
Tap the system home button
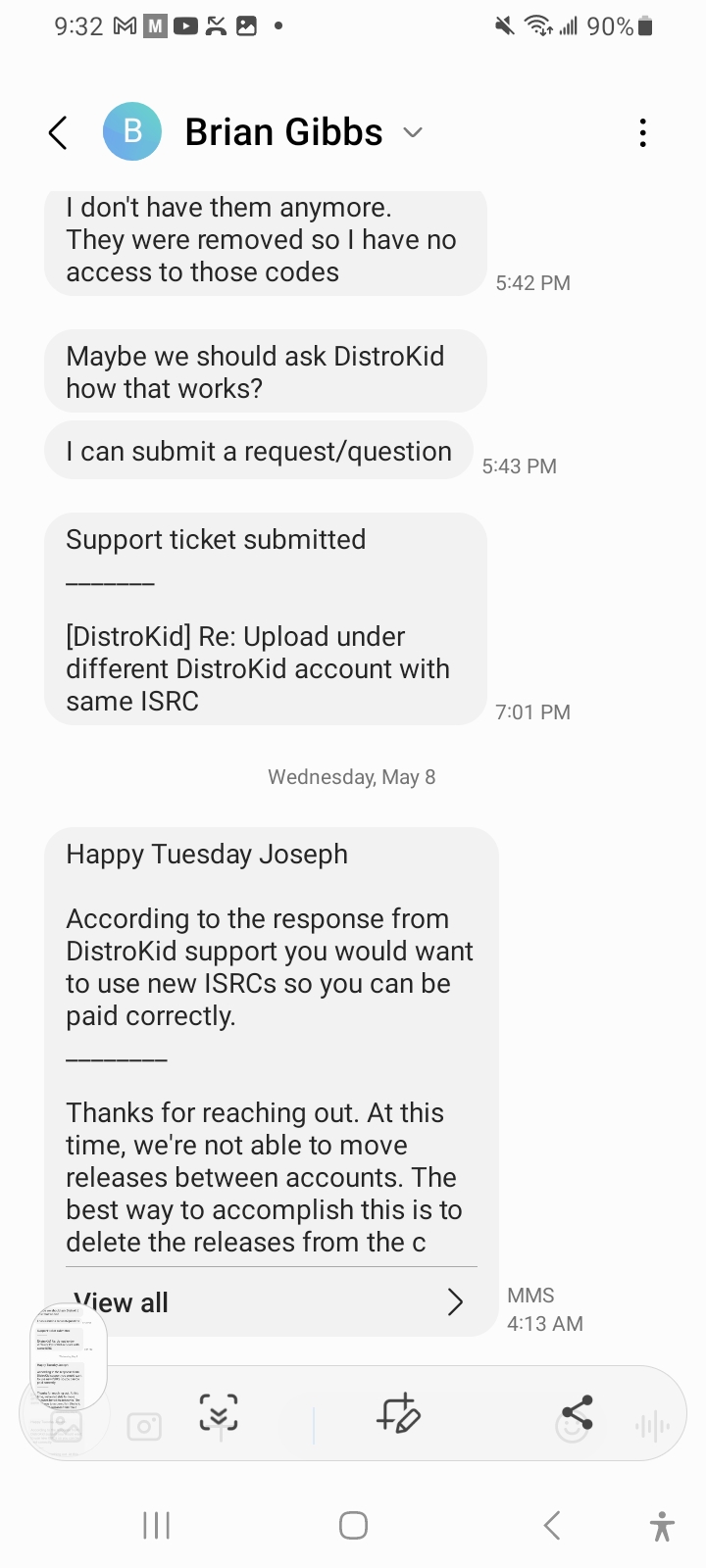tap(353, 1525)
